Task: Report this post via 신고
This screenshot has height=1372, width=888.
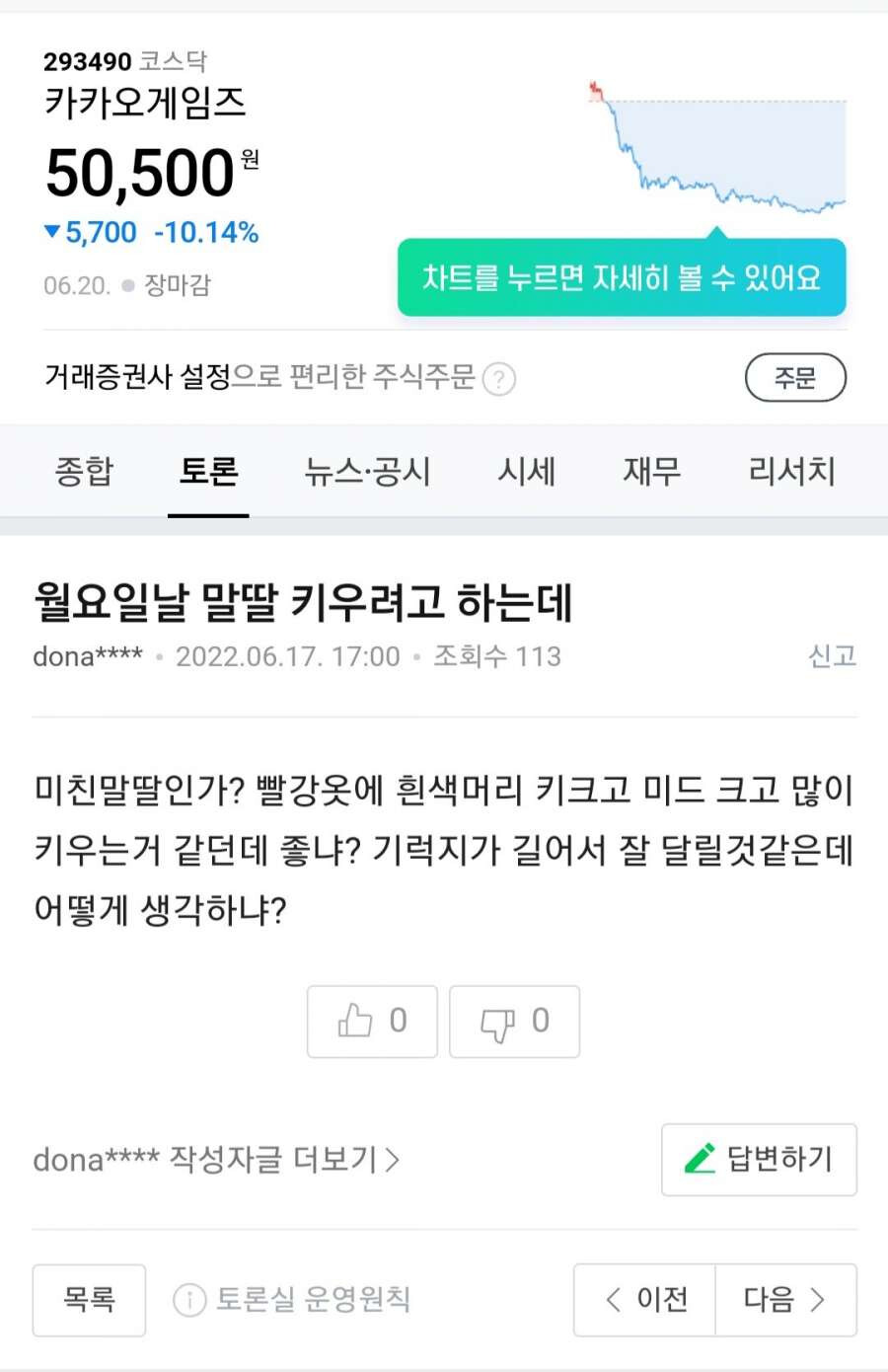Action: [832, 655]
